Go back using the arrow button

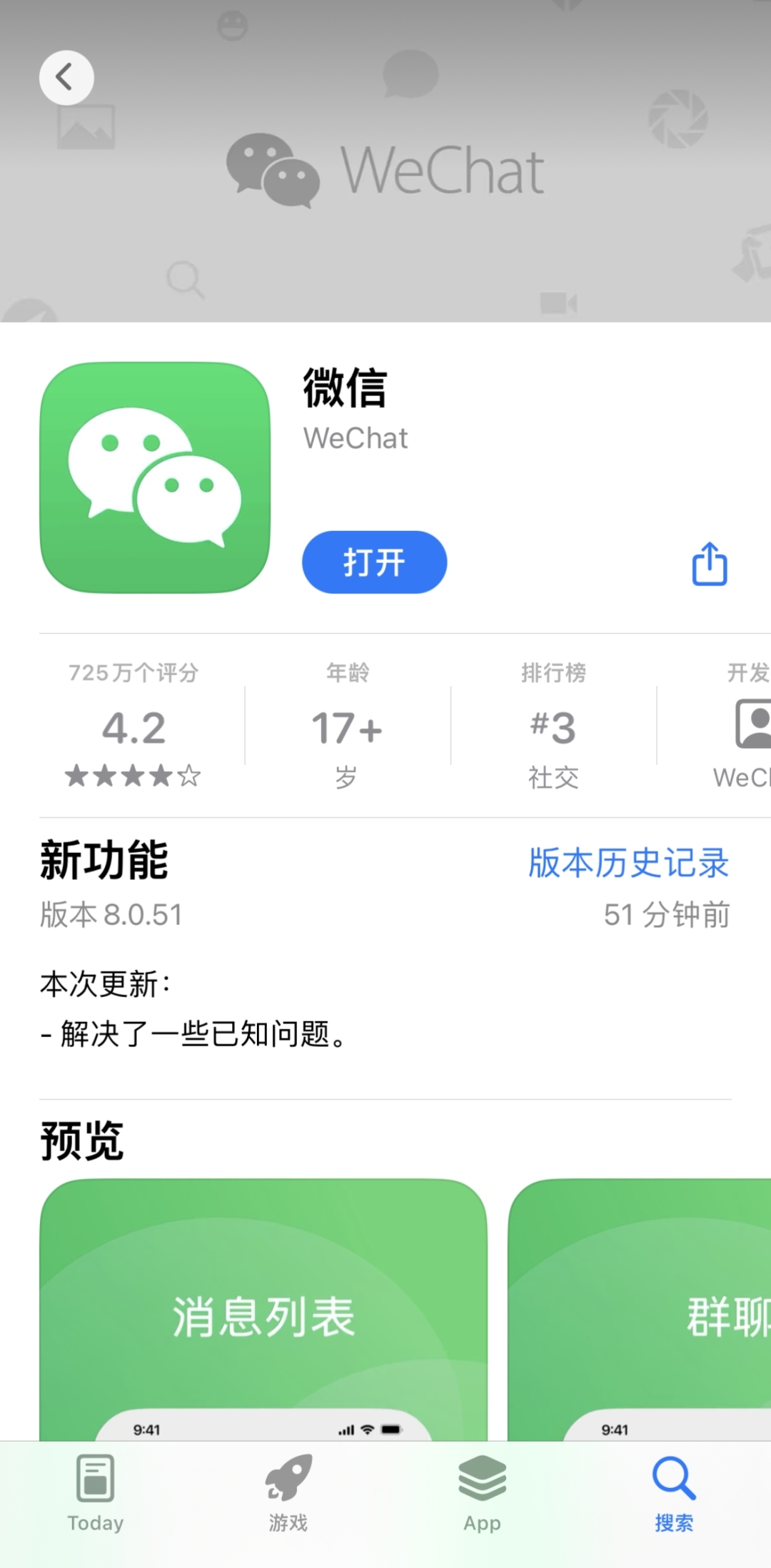click(66, 77)
